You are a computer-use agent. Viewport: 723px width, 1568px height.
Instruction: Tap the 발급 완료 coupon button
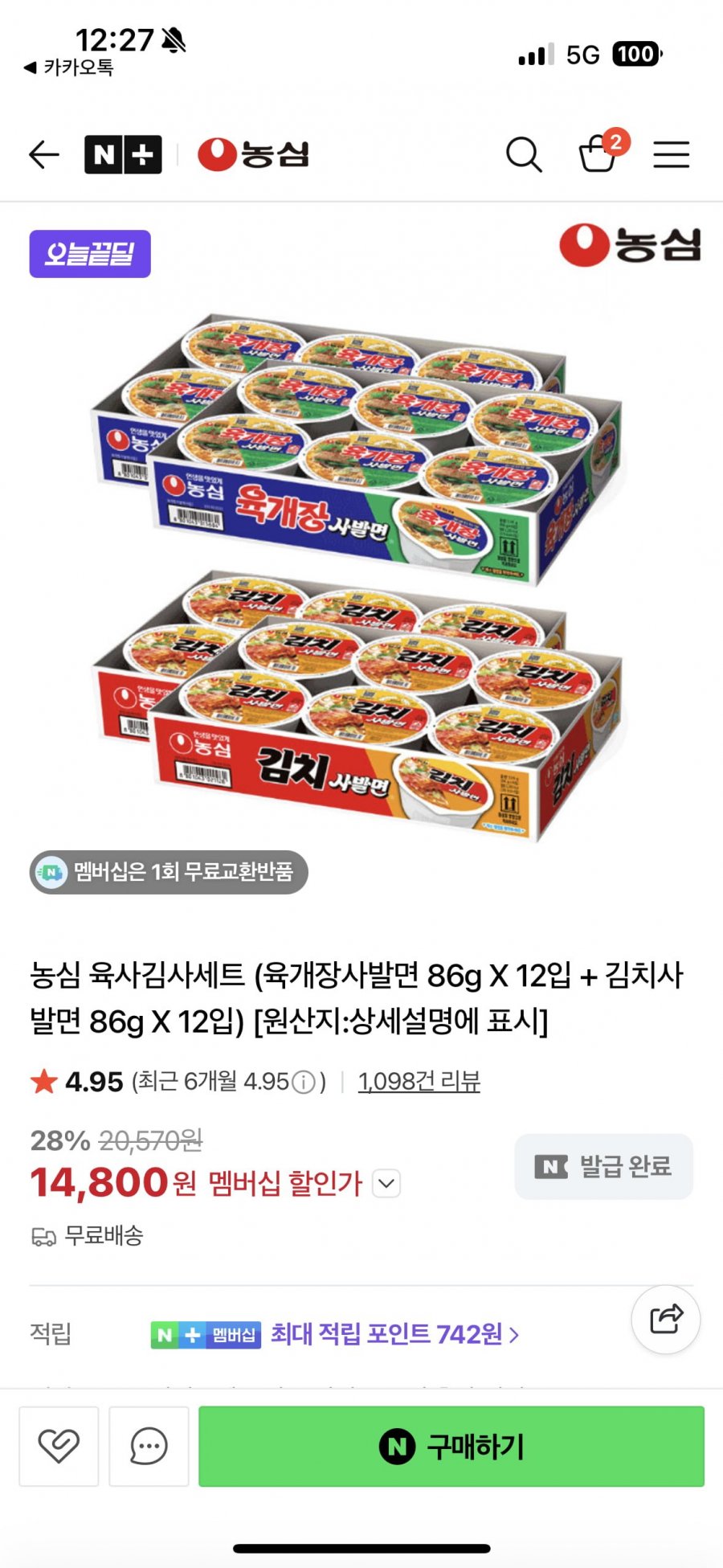point(603,1166)
